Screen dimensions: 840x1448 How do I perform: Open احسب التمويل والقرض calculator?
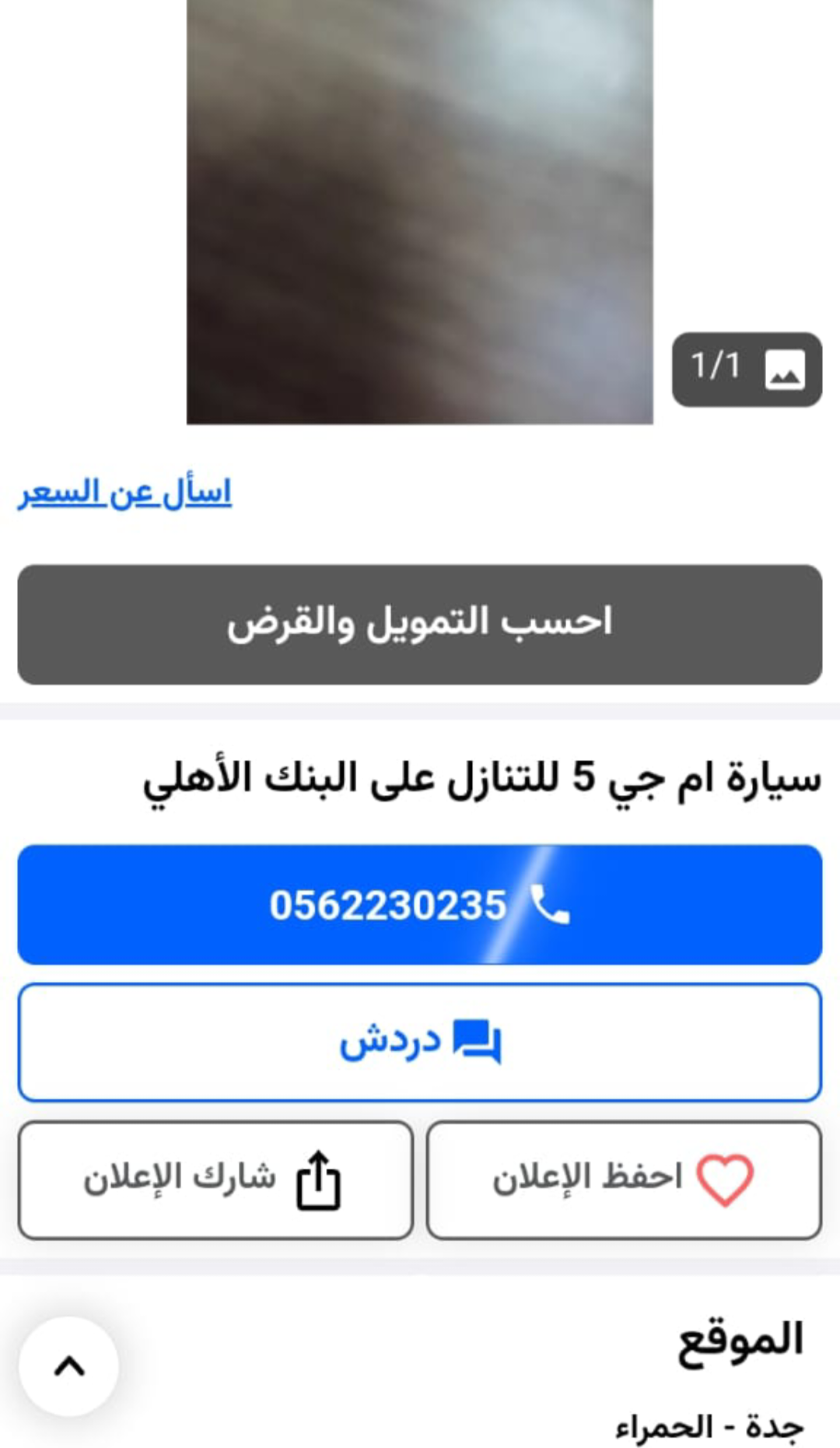coord(419,624)
